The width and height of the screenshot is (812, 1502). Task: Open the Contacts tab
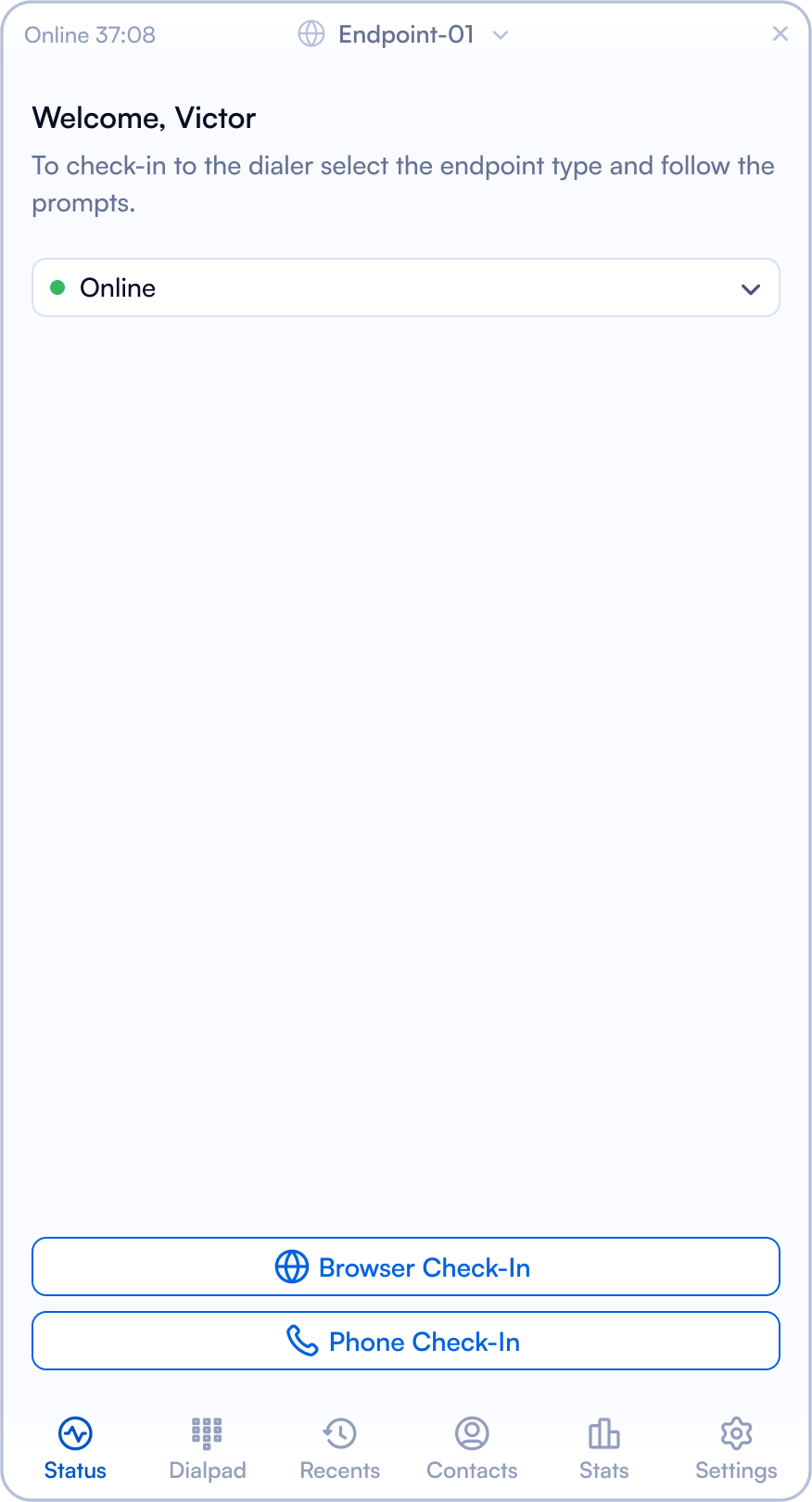coord(472,1447)
